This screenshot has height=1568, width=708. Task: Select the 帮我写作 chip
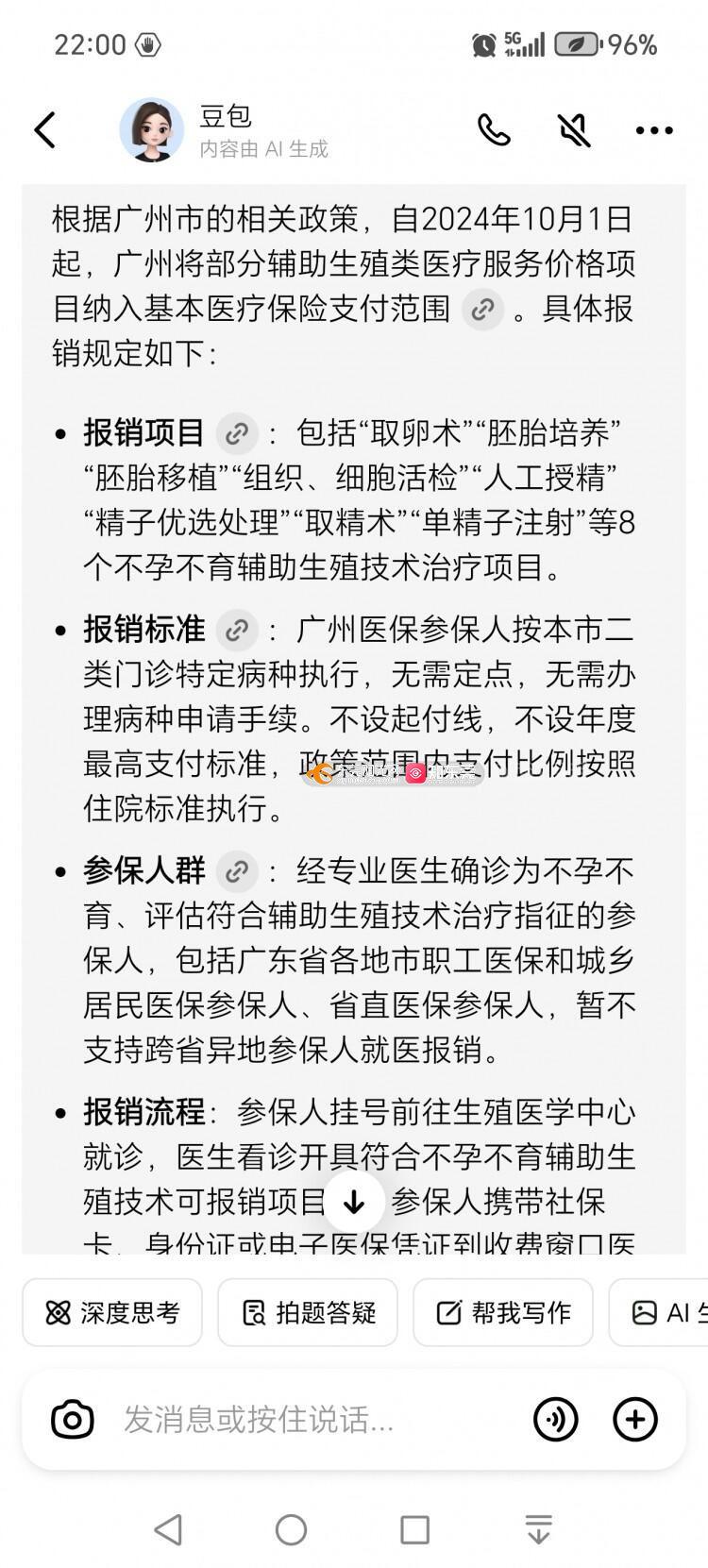pyautogui.click(x=502, y=1312)
